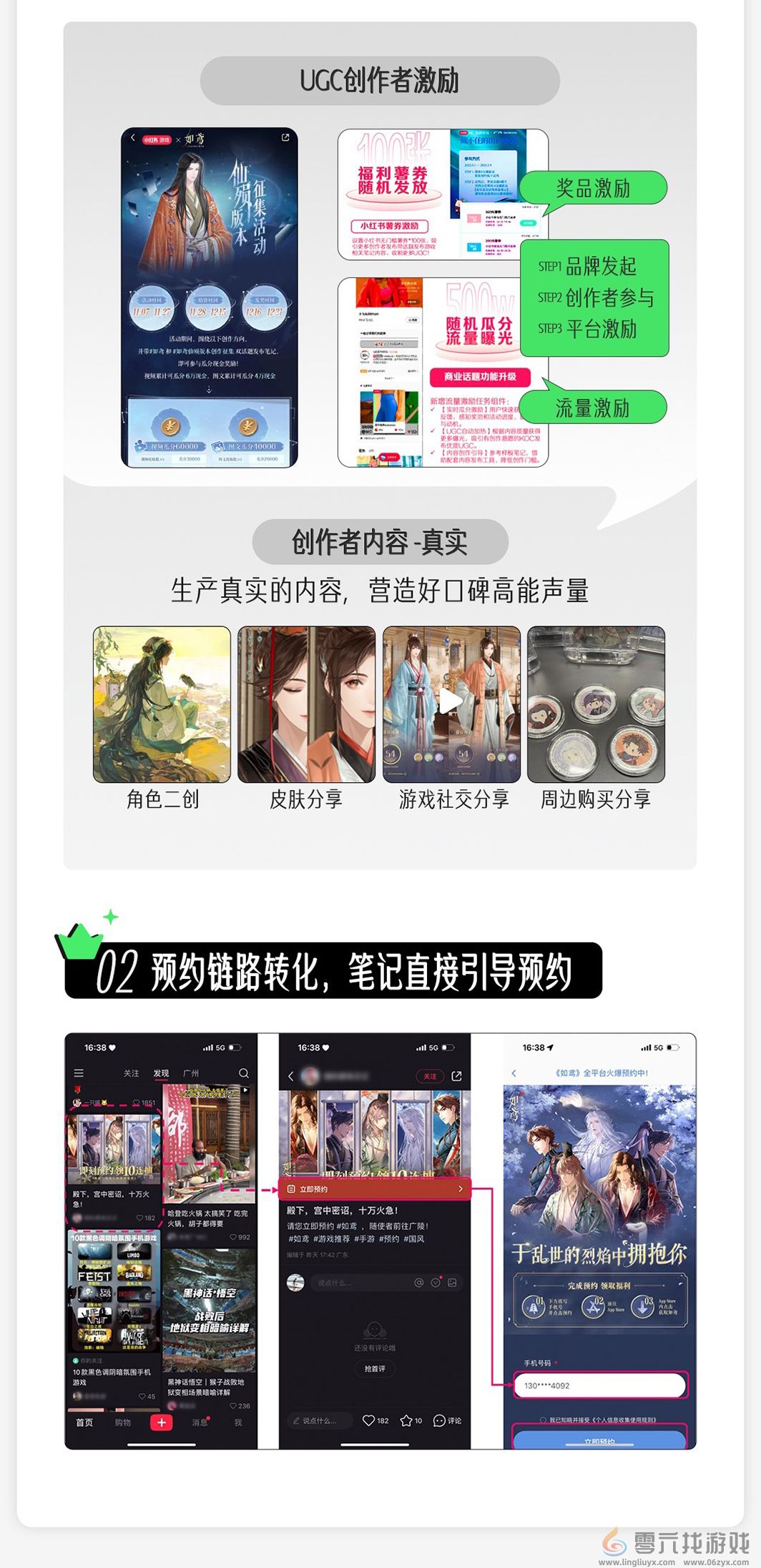
Task: Tap the @ mention icon in the comment bar
Action: coord(420,1283)
